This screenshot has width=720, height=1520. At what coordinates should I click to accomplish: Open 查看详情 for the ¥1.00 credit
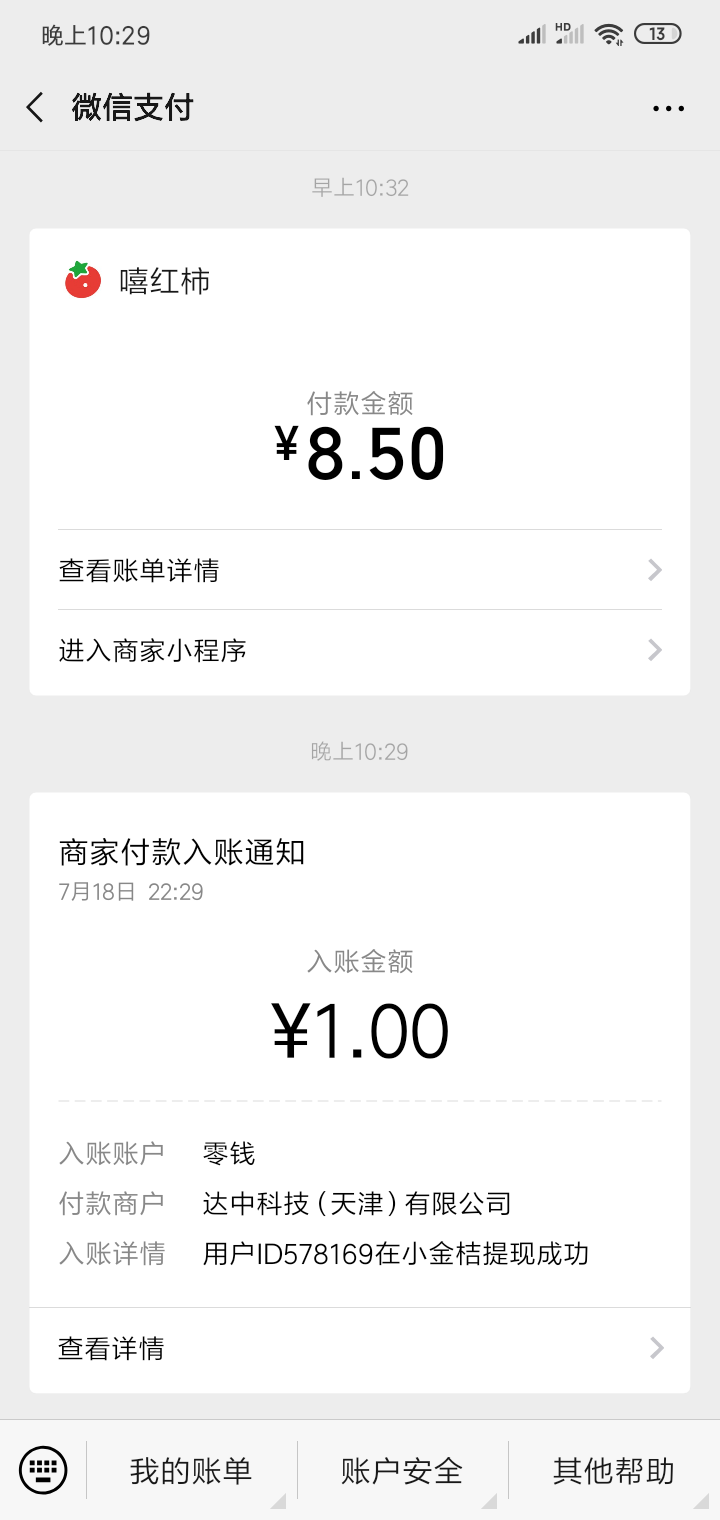(360, 1348)
